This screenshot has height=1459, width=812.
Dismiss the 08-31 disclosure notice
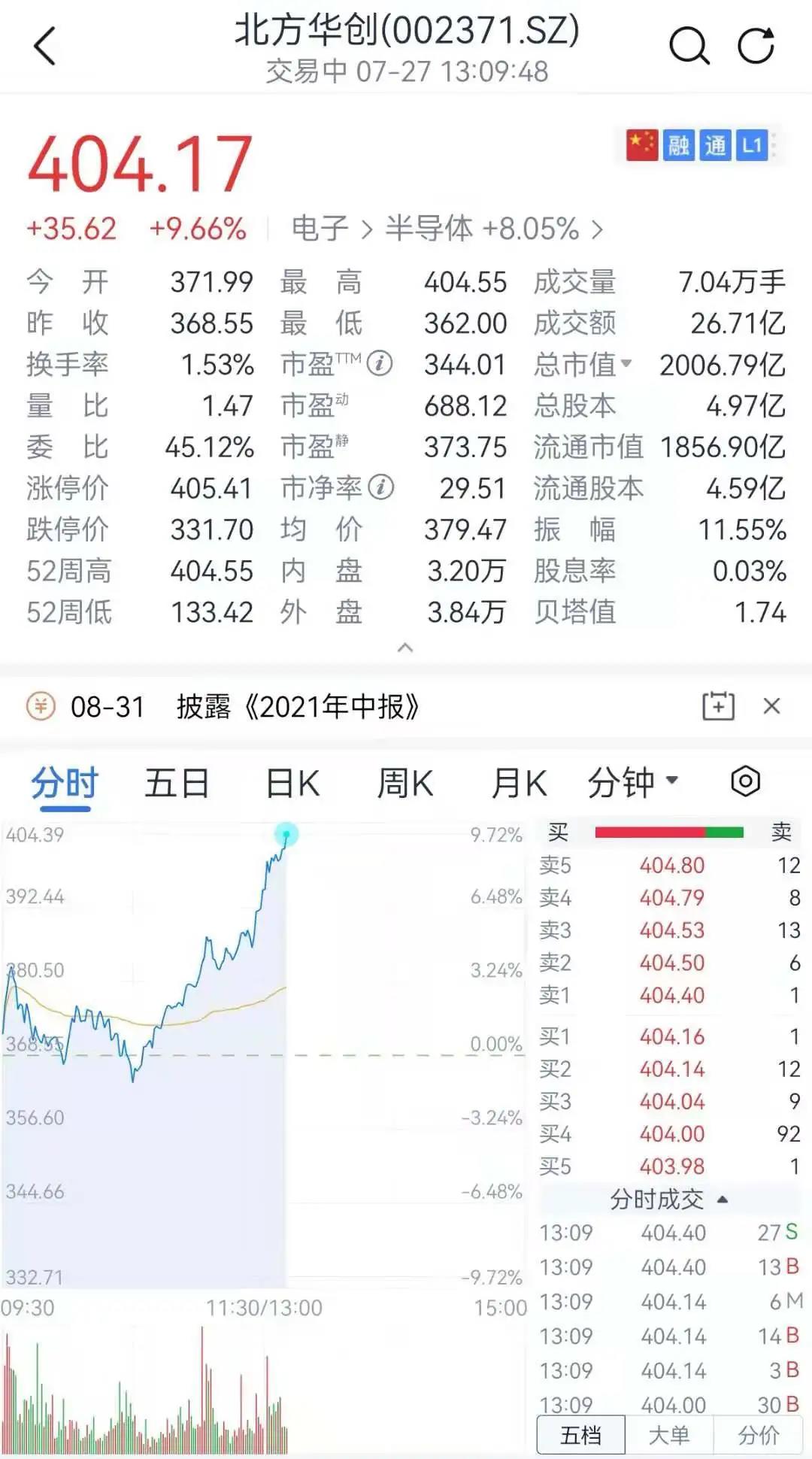pyautogui.click(x=772, y=706)
